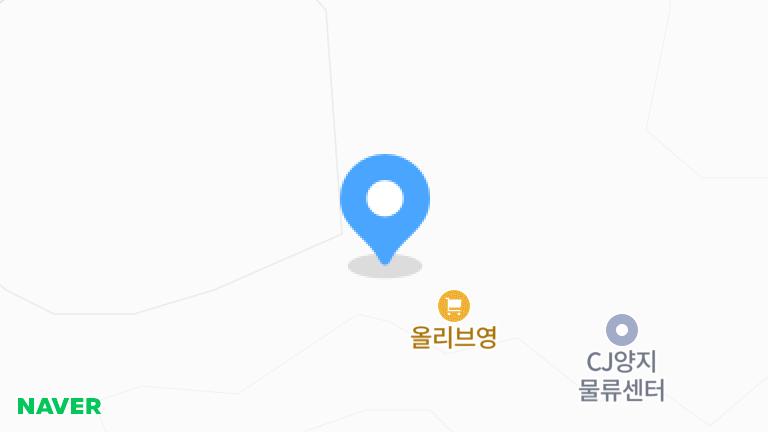Open the CJ양지 물류센터 place marker
This screenshot has width=768, height=432.
click(x=622, y=329)
